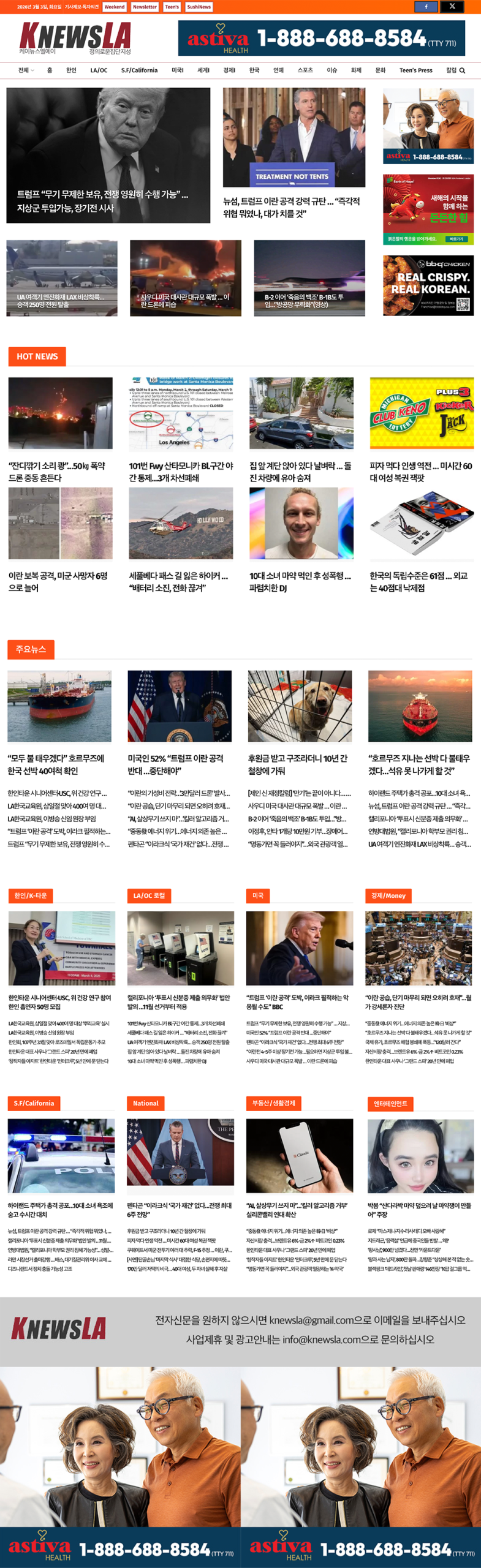Open the Michigan woman lottery jackpot story
This screenshot has width=481, height=1568.
[x=421, y=471]
